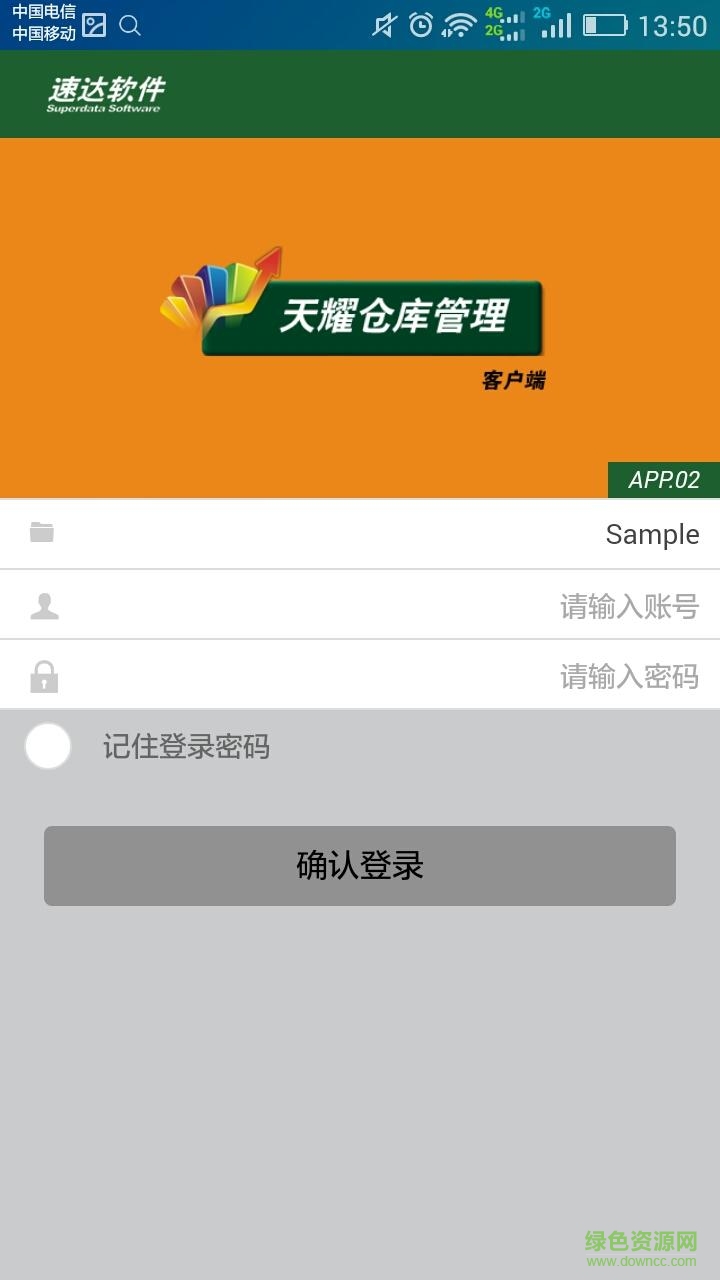Click the 客户端 label under the banner
Viewport: 720px width, 1280px height.
513,380
